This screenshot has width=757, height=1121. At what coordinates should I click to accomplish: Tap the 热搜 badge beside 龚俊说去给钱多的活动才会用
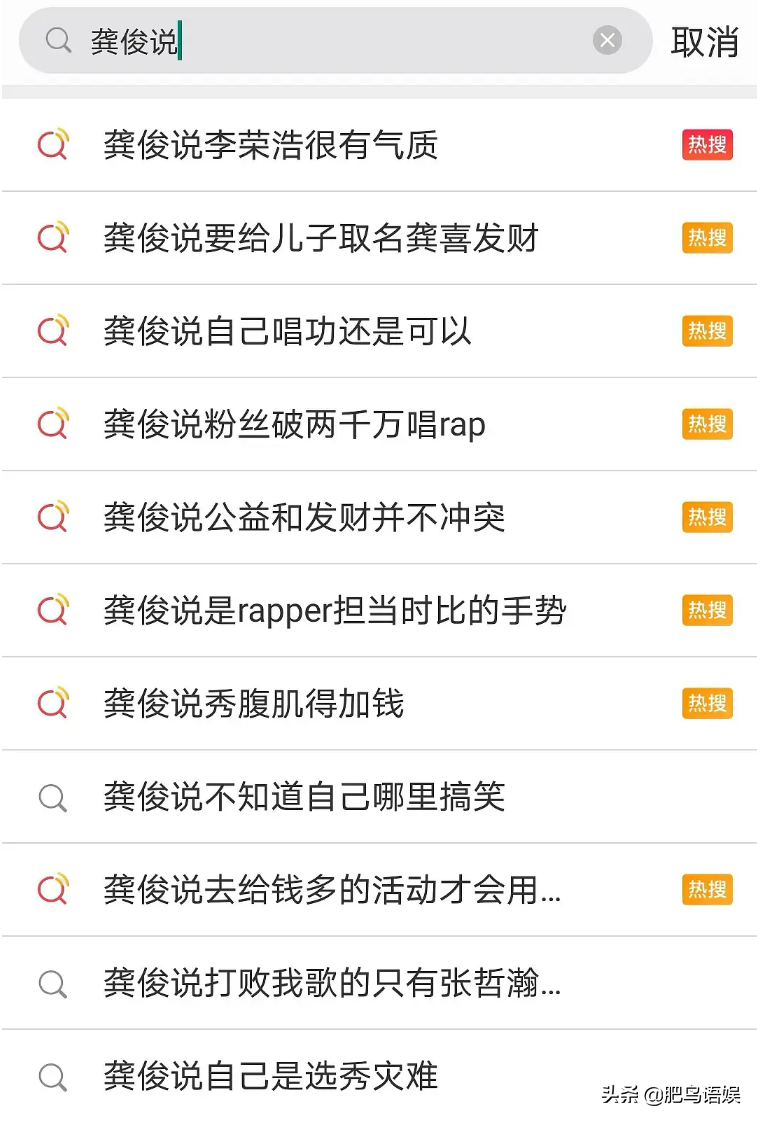coord(706,890)
